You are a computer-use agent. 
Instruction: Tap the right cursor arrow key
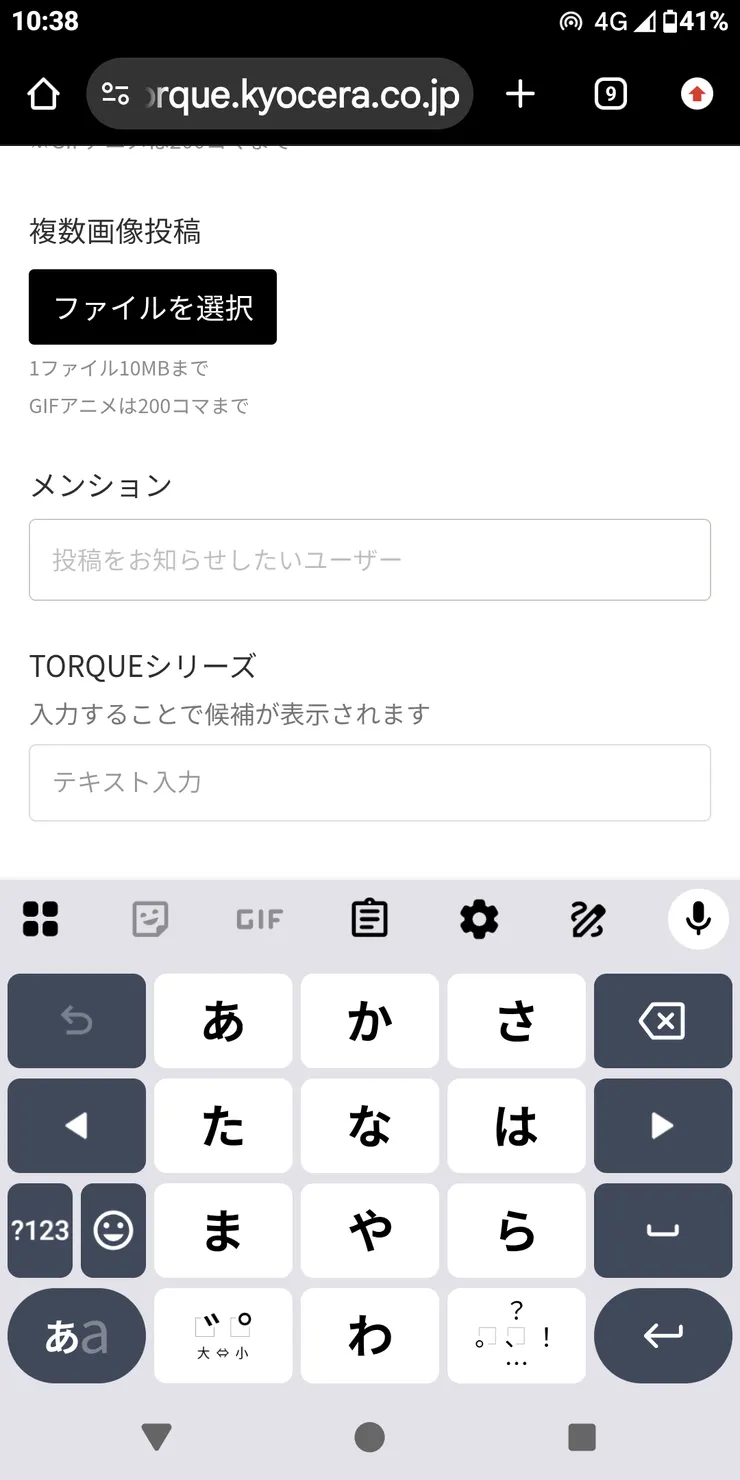point(662,1126)
